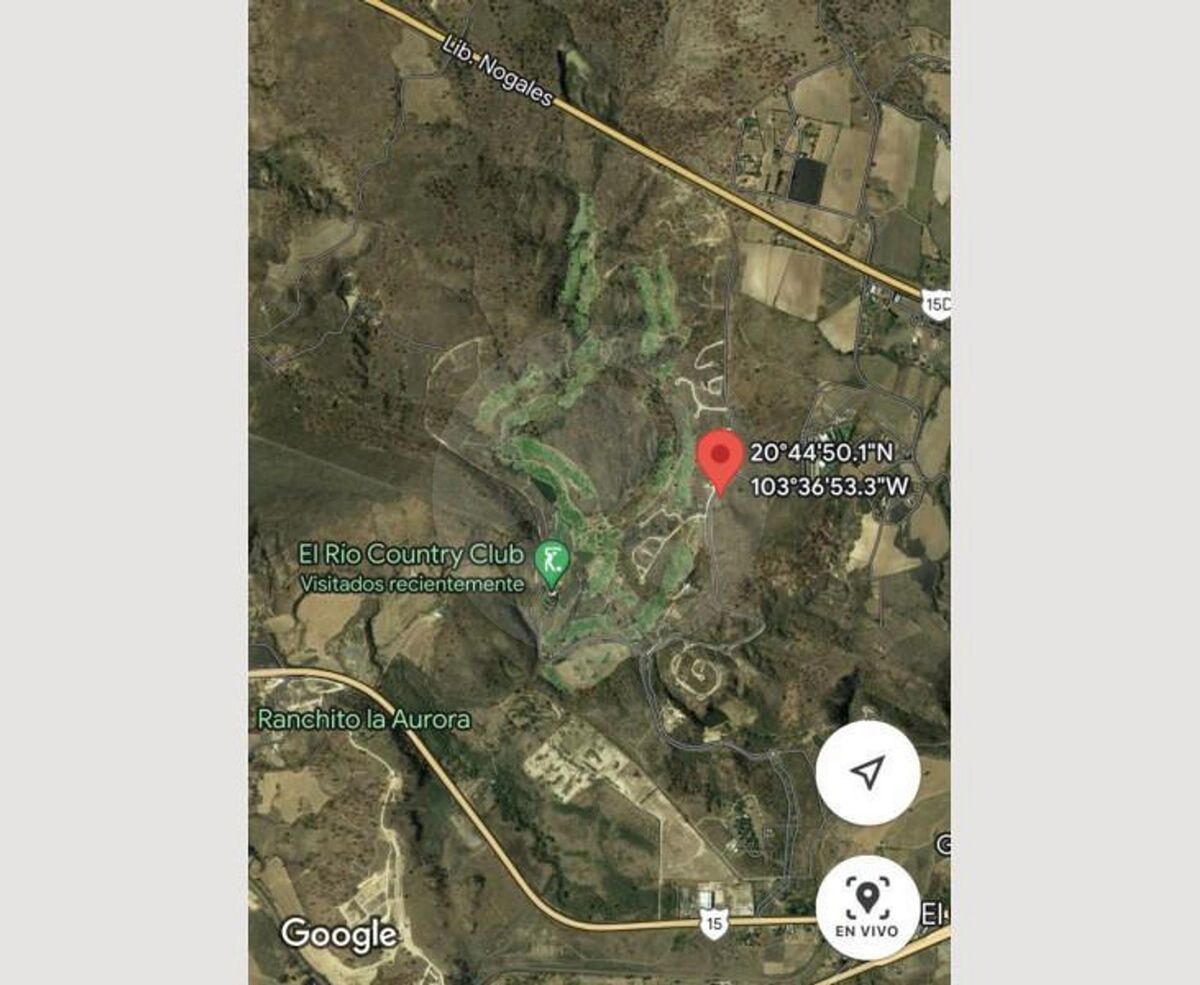Select the red dropped pin marker
This screenshot has height=985, width=1200.
click(x=719, y=459)
